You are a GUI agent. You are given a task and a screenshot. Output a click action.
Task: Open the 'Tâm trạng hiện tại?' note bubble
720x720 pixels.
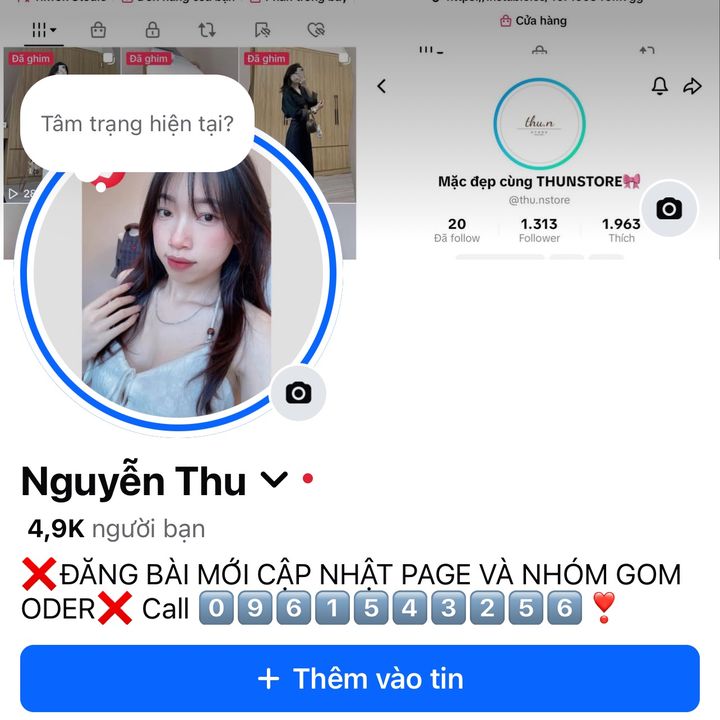137,125
